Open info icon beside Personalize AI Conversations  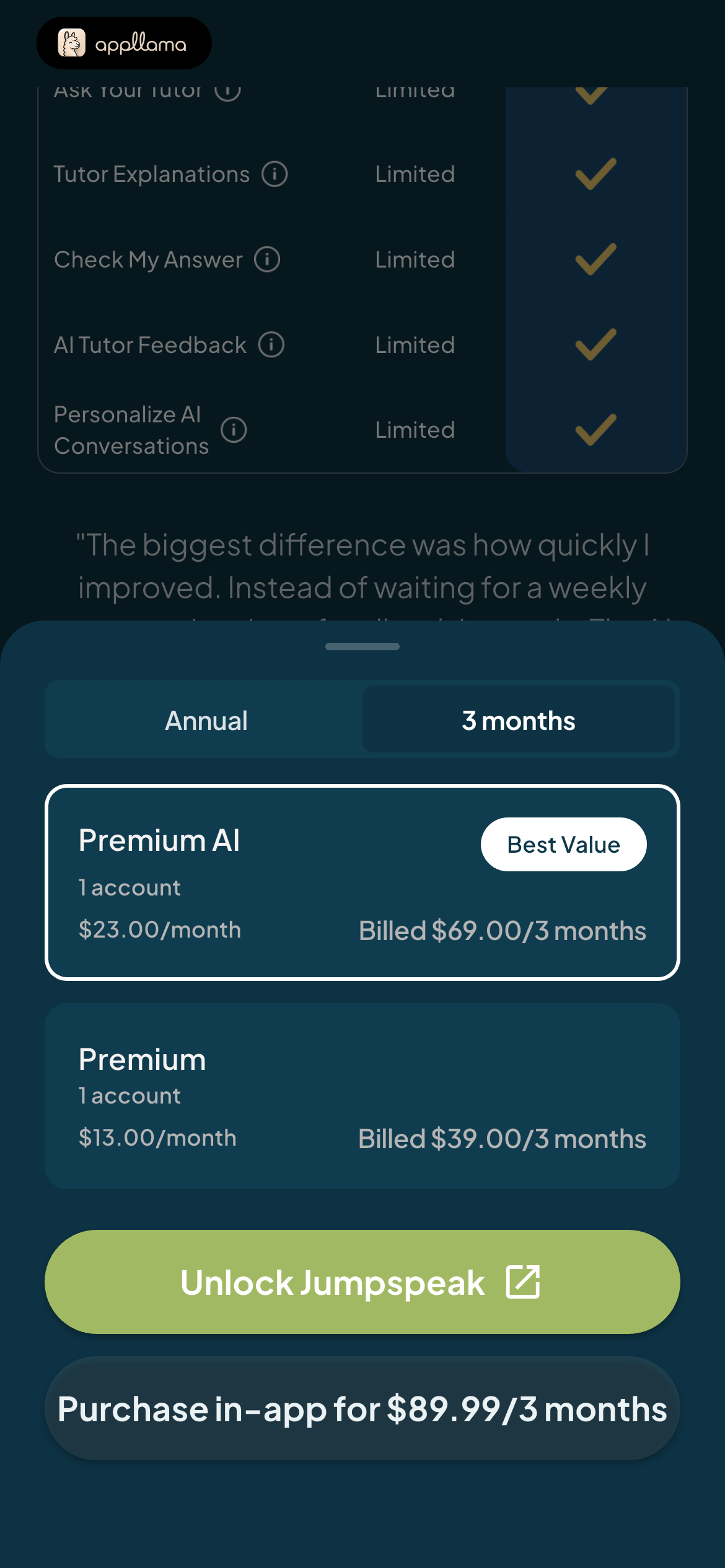pos(234,430)
